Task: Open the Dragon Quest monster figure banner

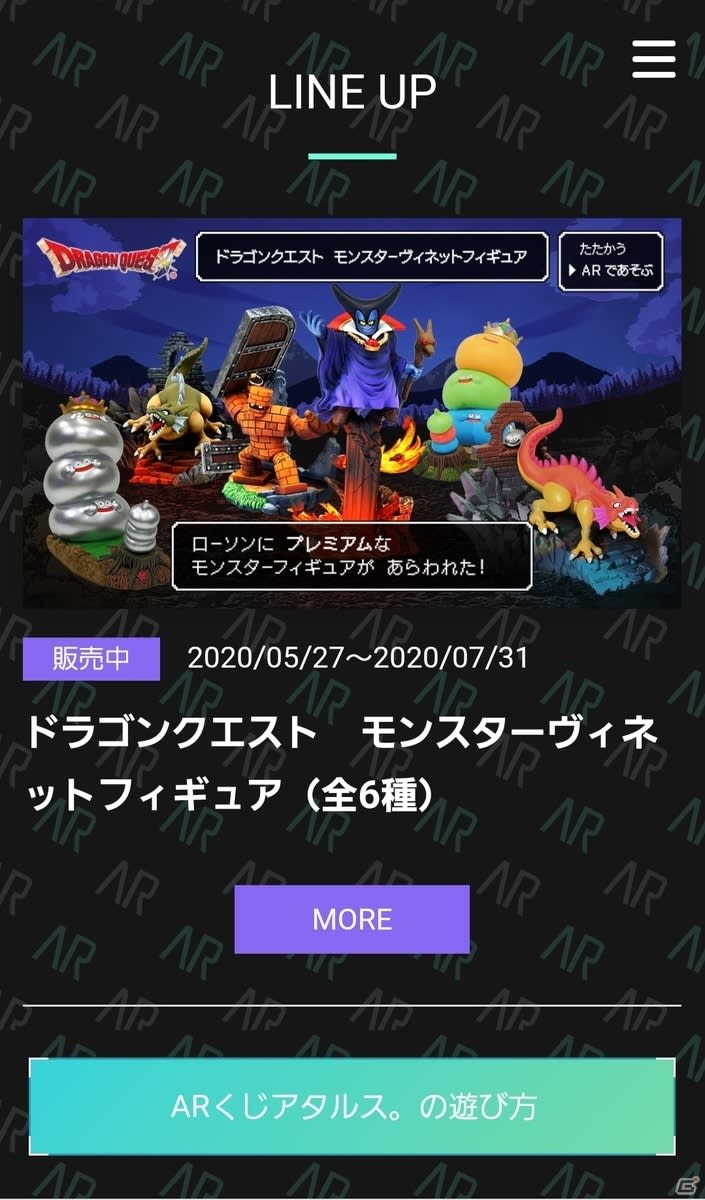Action: (352, 412)
